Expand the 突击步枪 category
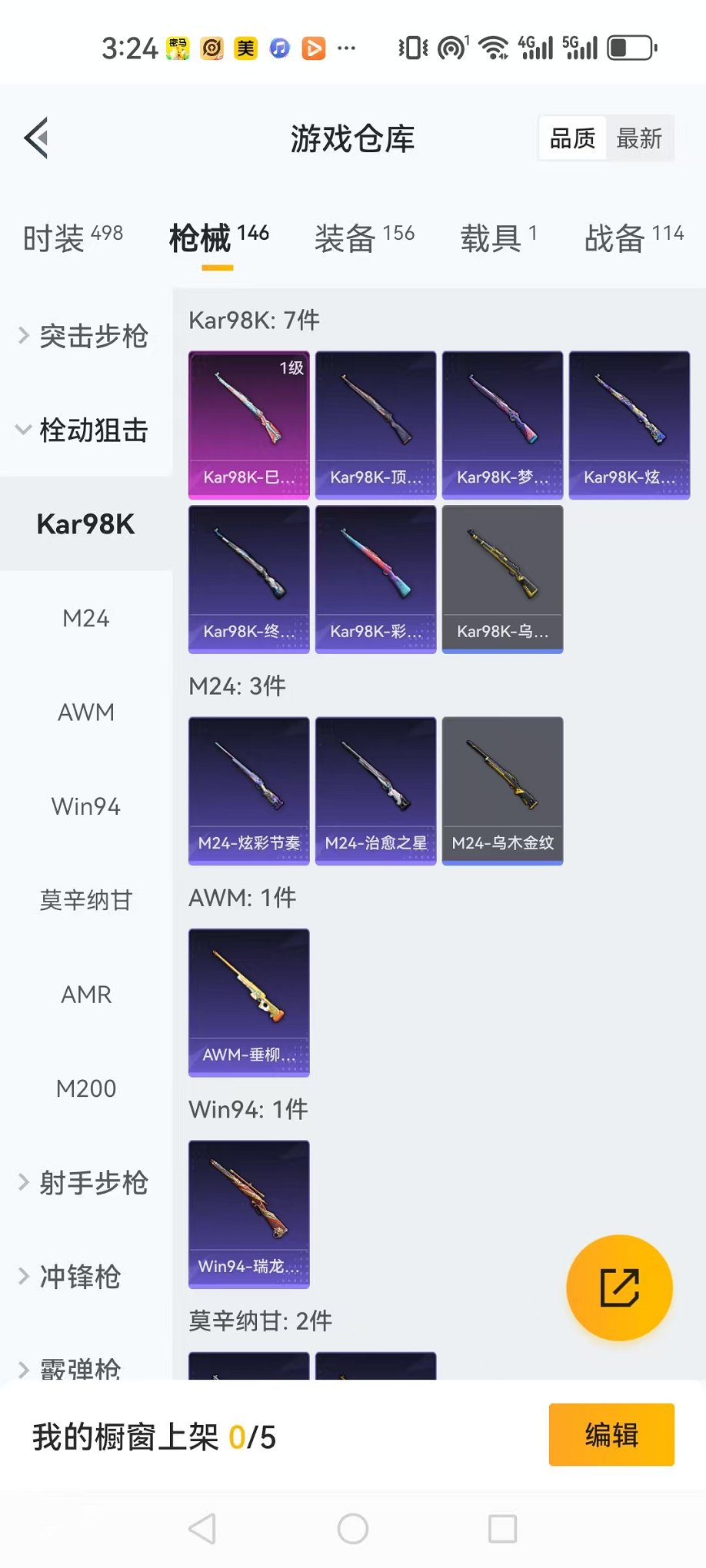 point(85,336)
